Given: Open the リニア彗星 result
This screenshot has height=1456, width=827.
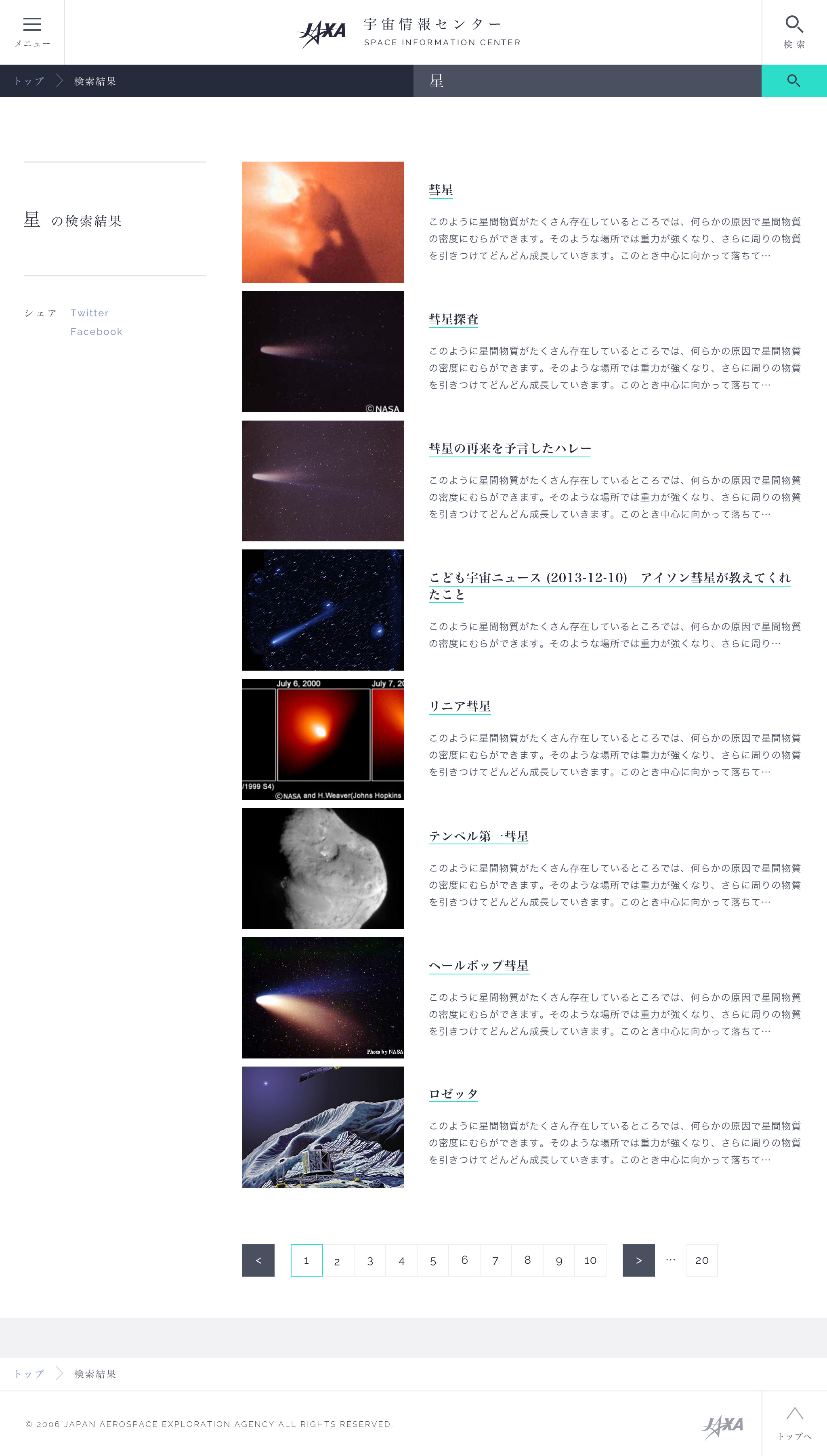Looking at the screenshot, I should pos(460,706).
